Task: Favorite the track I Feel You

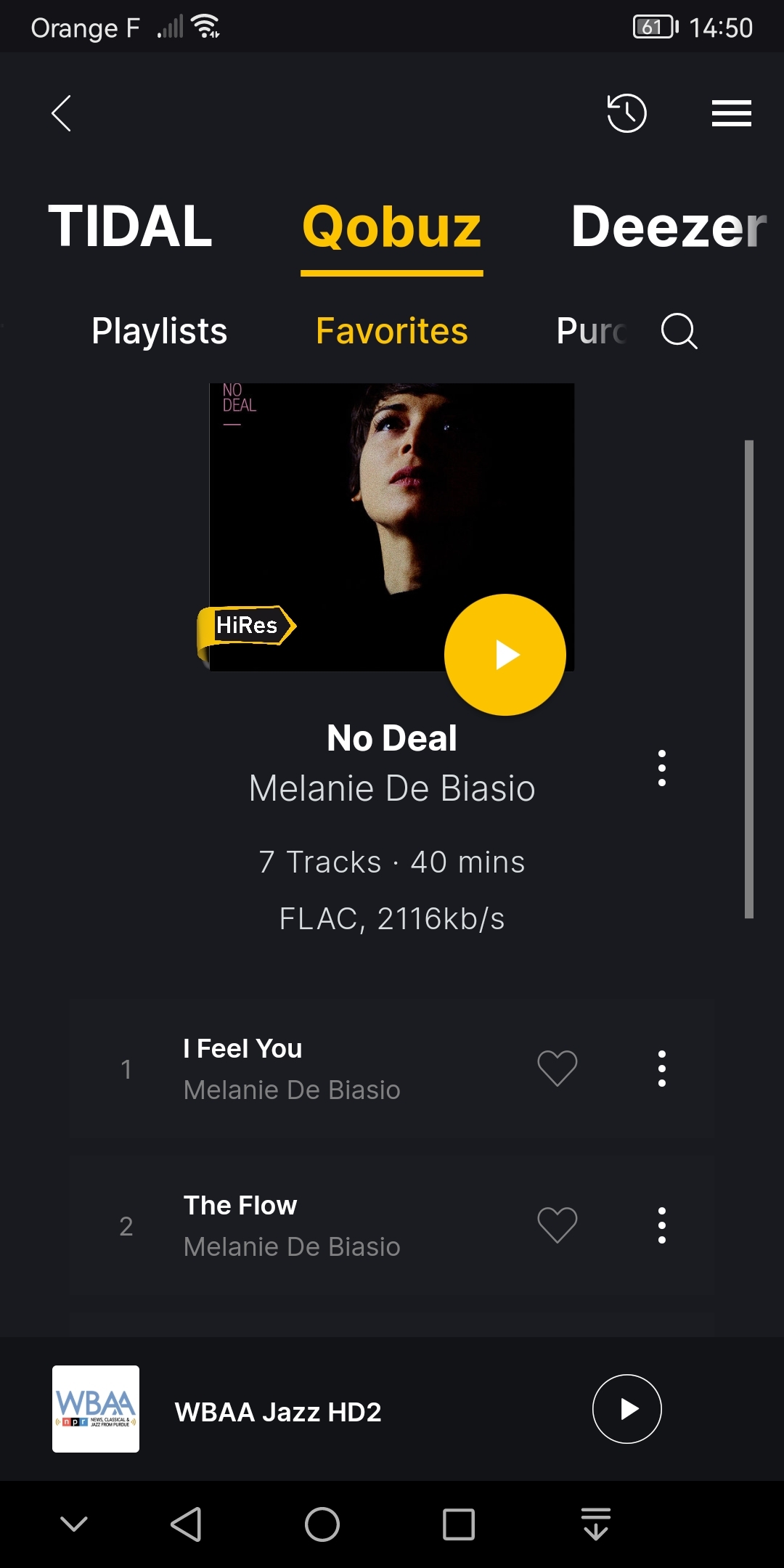Action: pyautogui.click(x=557, y=1069)
